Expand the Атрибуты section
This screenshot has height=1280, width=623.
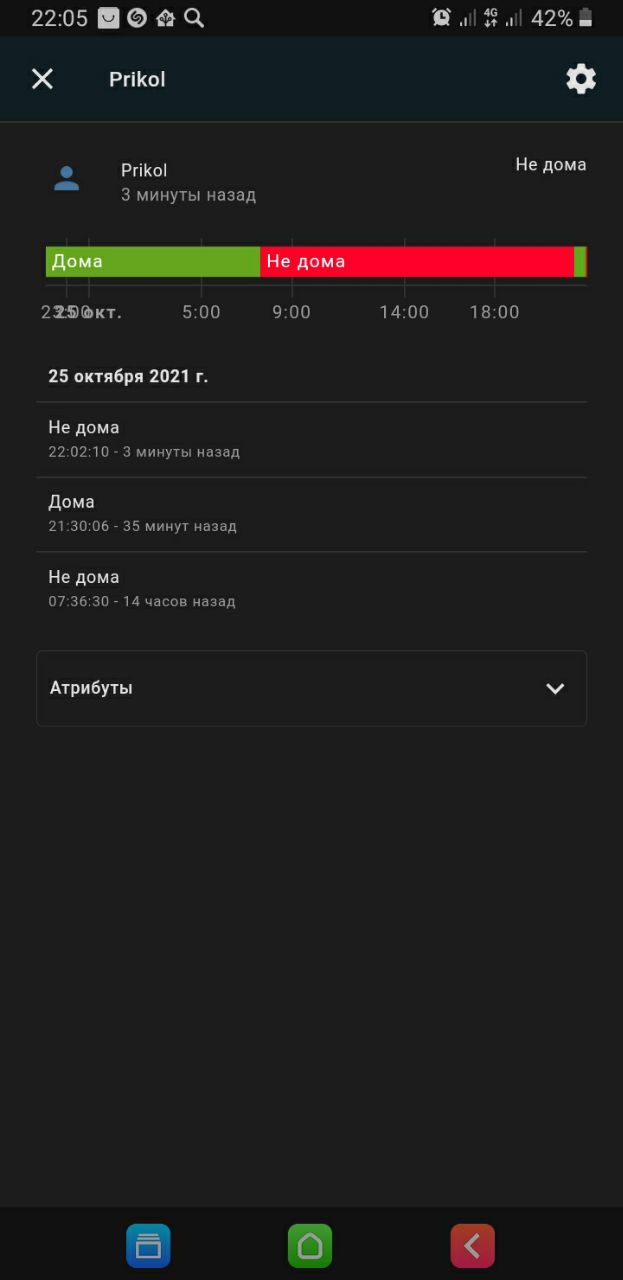tap(555, 688)
